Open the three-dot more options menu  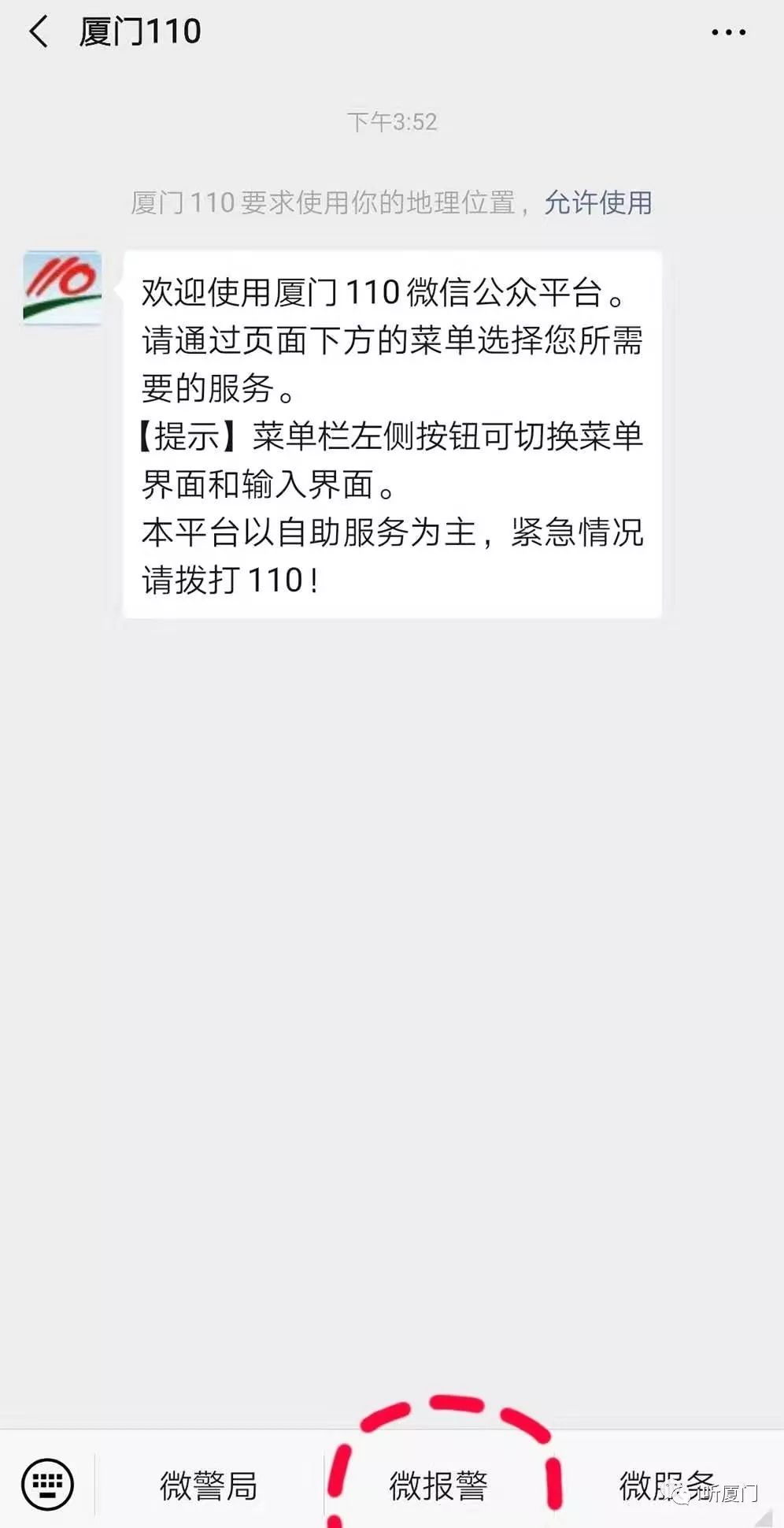[x=728, y=32]
